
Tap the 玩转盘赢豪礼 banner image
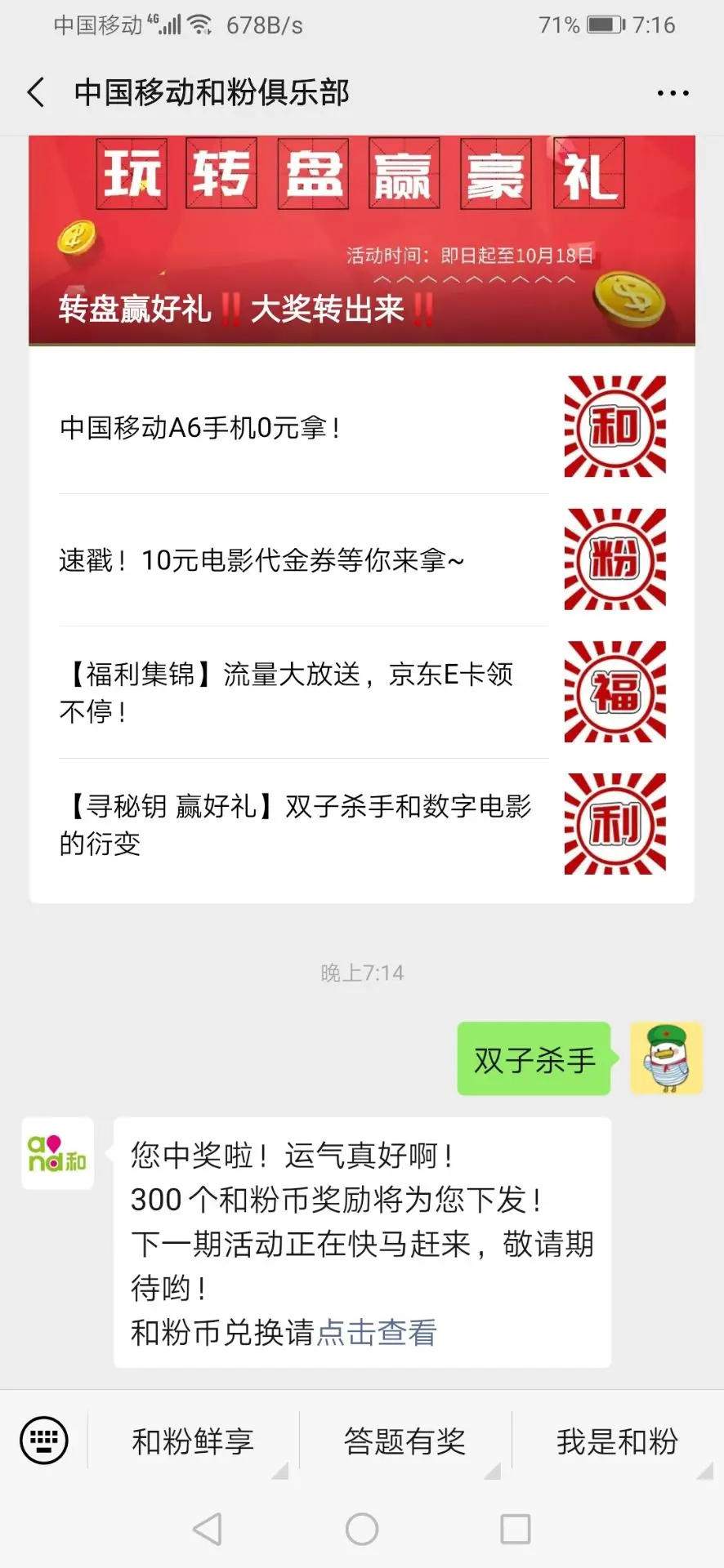point(362,238)
